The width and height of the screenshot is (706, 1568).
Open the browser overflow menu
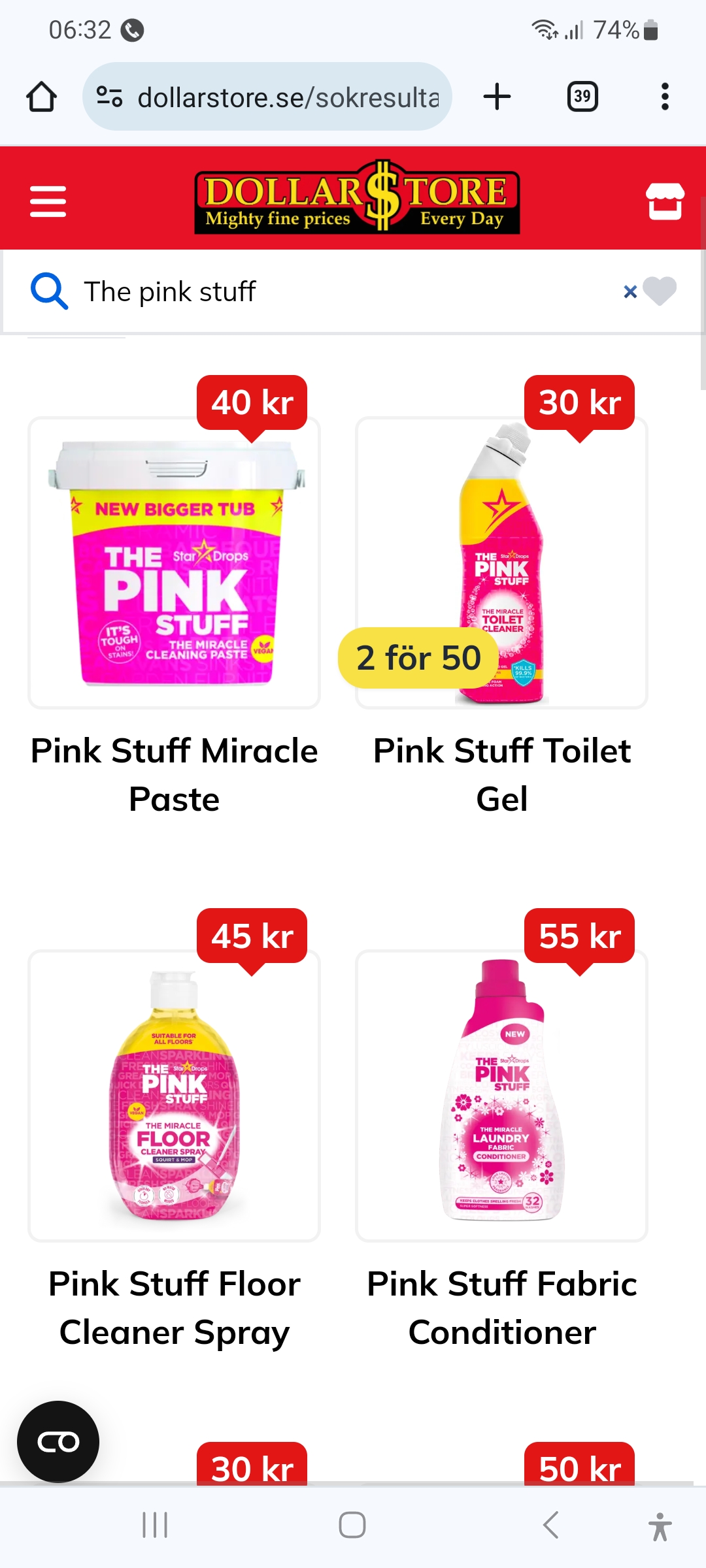point(665,97)
